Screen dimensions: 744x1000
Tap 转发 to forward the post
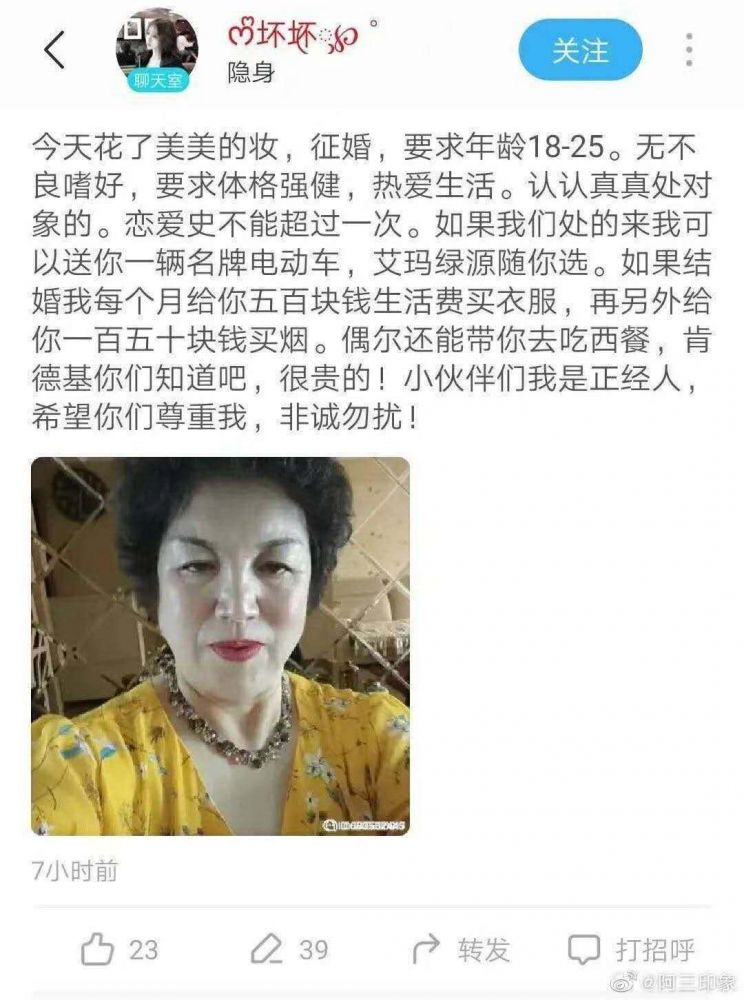click(461, 949)
